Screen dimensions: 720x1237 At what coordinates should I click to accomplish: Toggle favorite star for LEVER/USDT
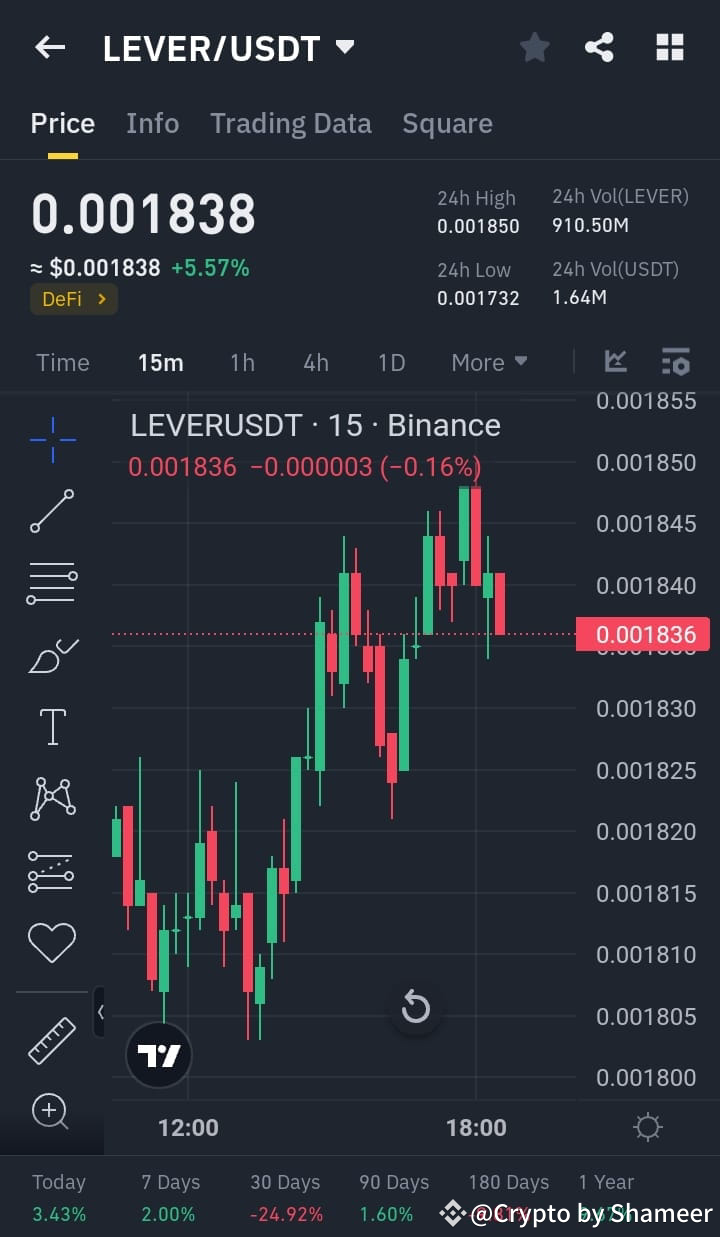point(534,46)
